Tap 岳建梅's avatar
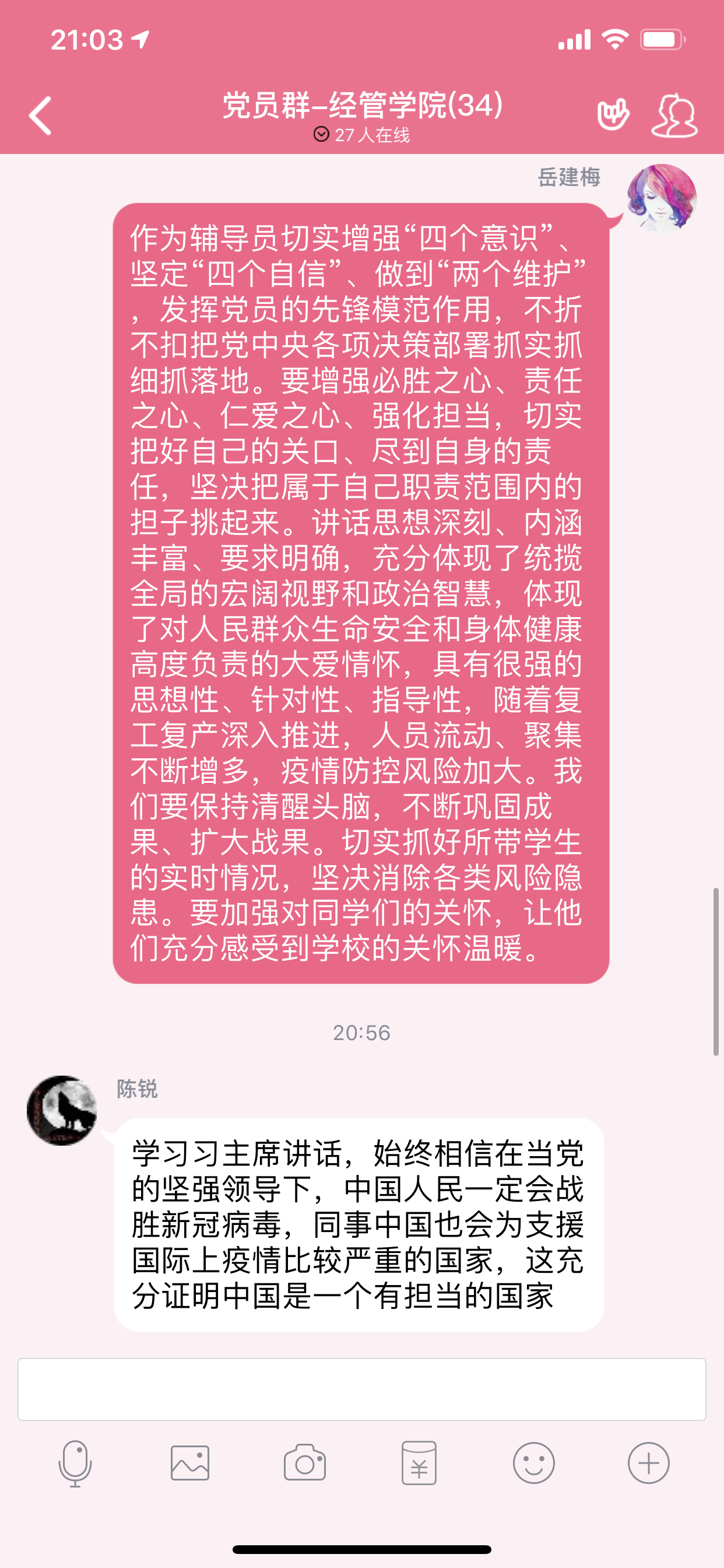 pos(661,198)
